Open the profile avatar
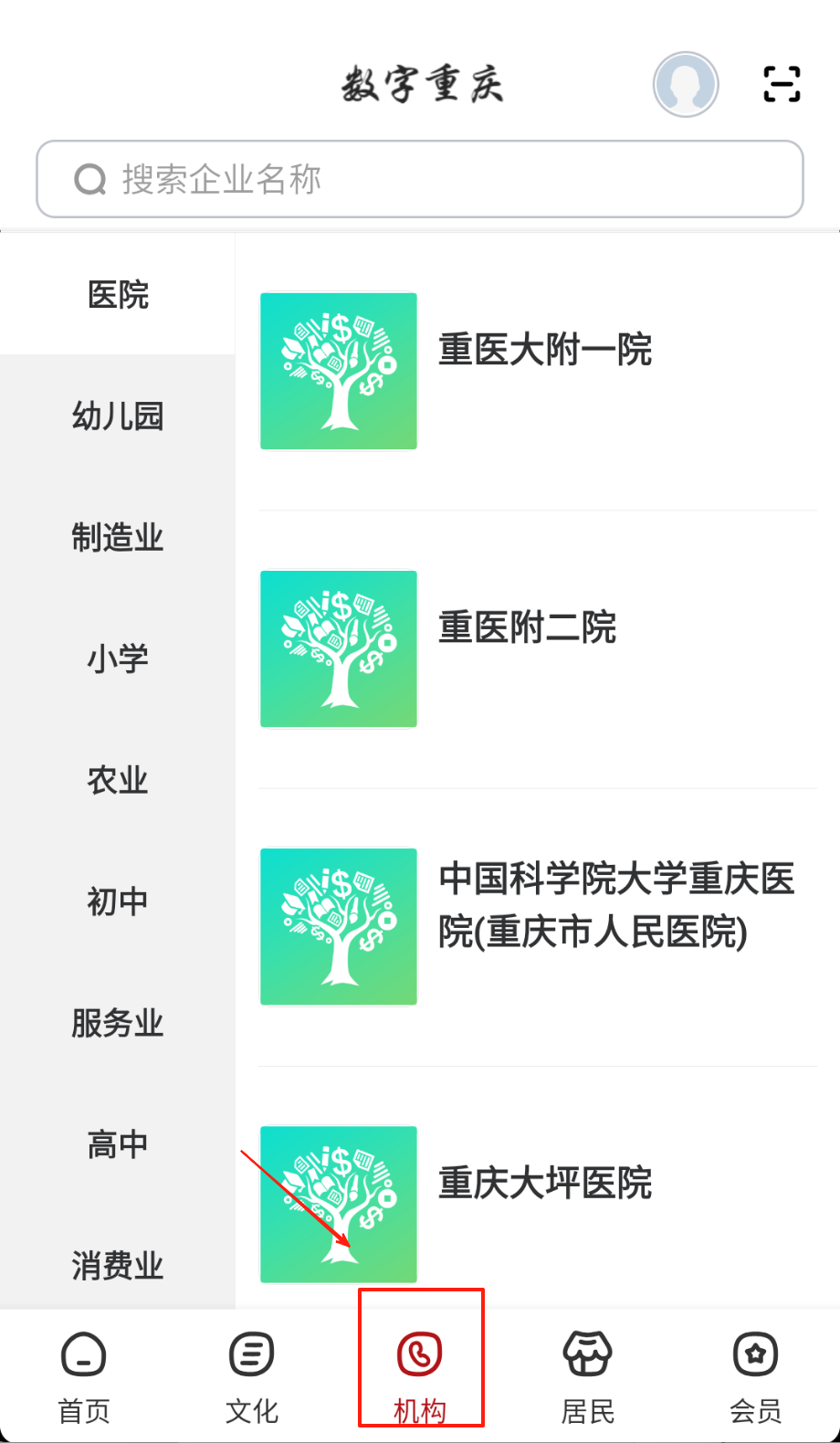 [x=686, y=84]
